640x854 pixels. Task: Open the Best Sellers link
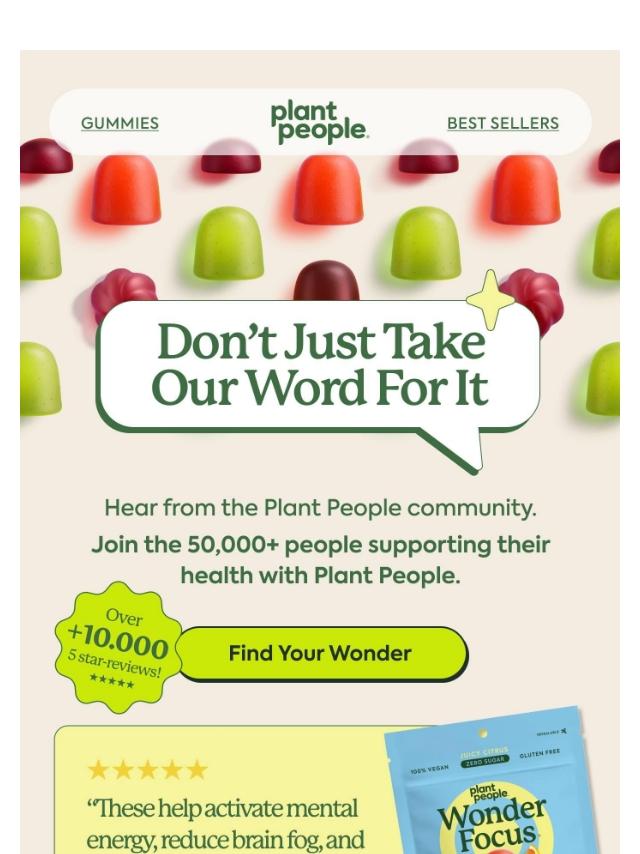(502, 123)
